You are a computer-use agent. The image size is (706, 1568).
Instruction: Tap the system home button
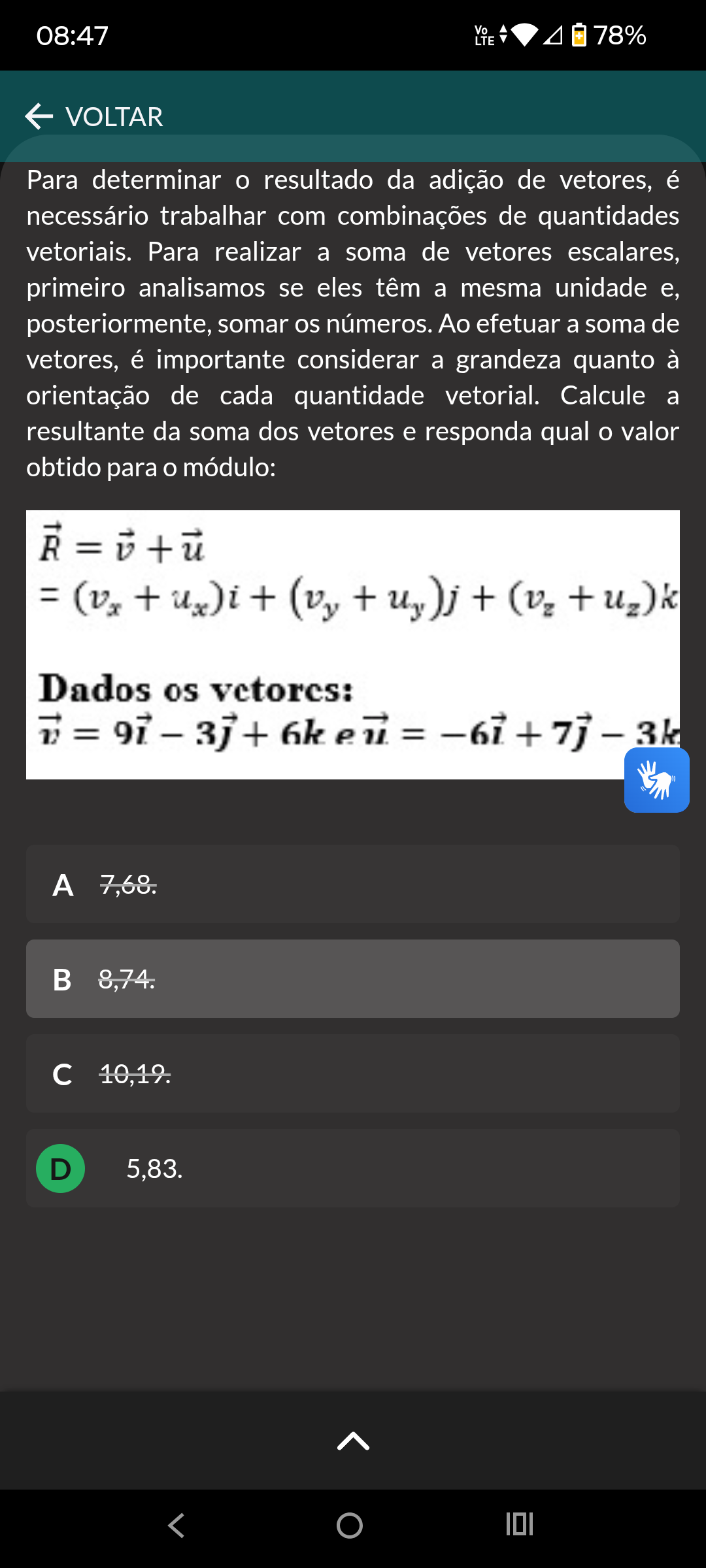pyautogui.click(x=350, y=1526)
